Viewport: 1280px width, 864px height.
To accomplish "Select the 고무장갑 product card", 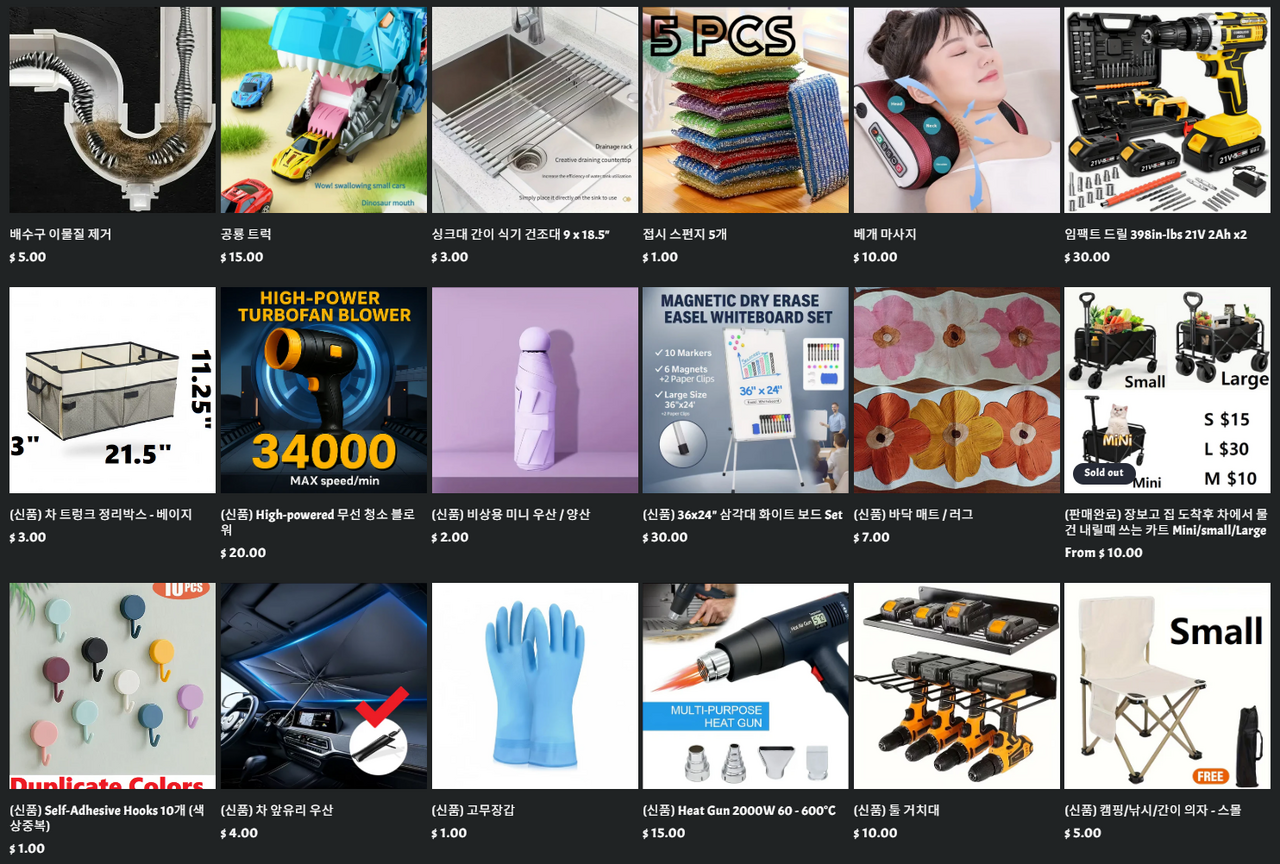I will click(x=534, y=686).
